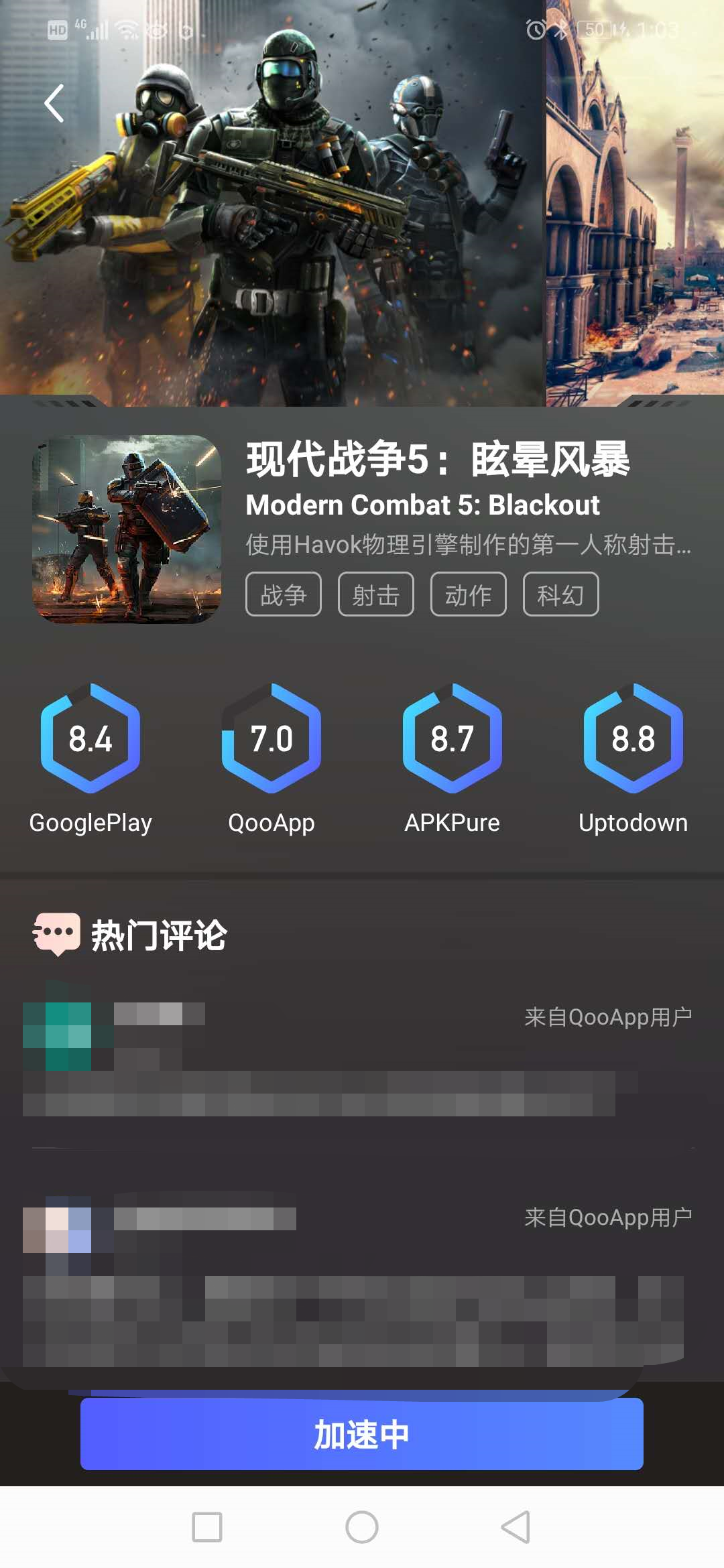Viewport: 724px width, 1568px height.
Task: Select the 科幻 tag chip
Action: pyautogui.click(x=560, y=594)
